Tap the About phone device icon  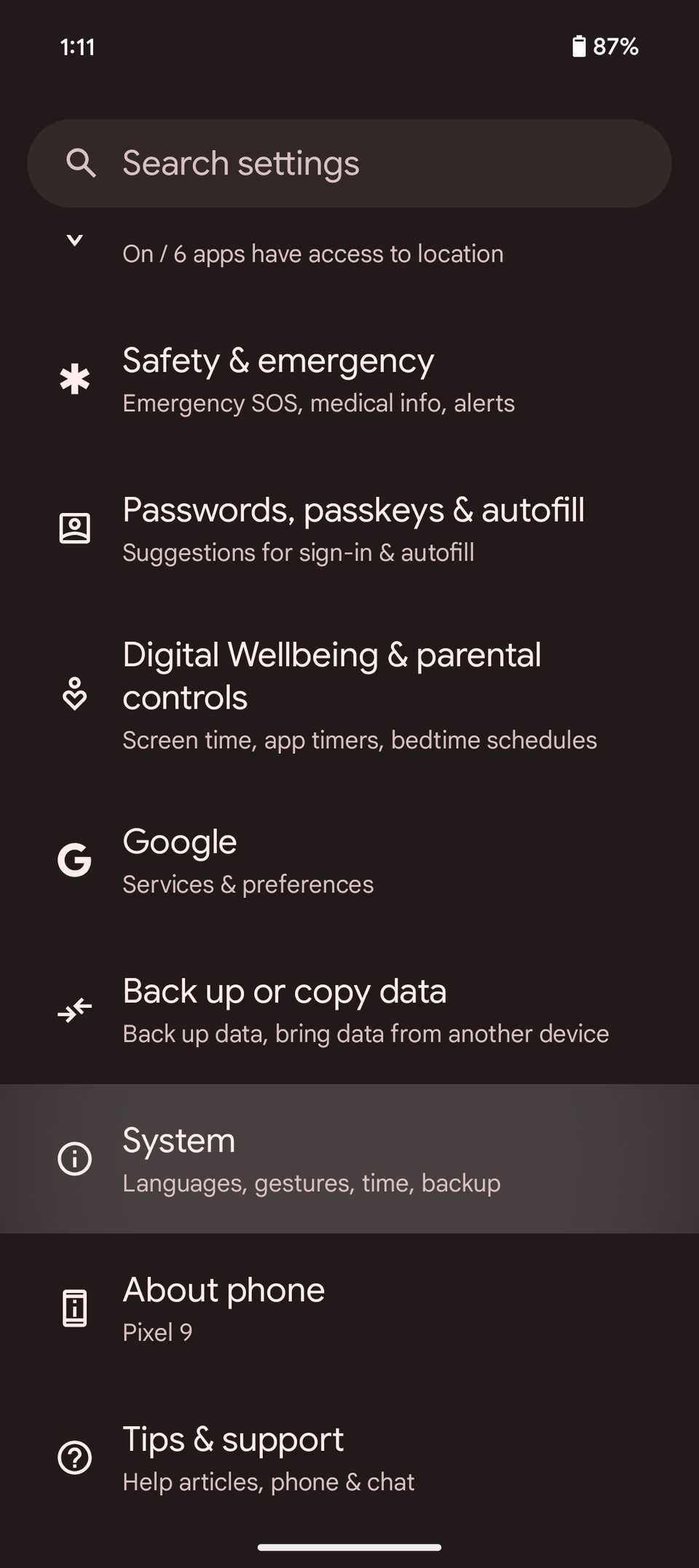point(75,1308)
